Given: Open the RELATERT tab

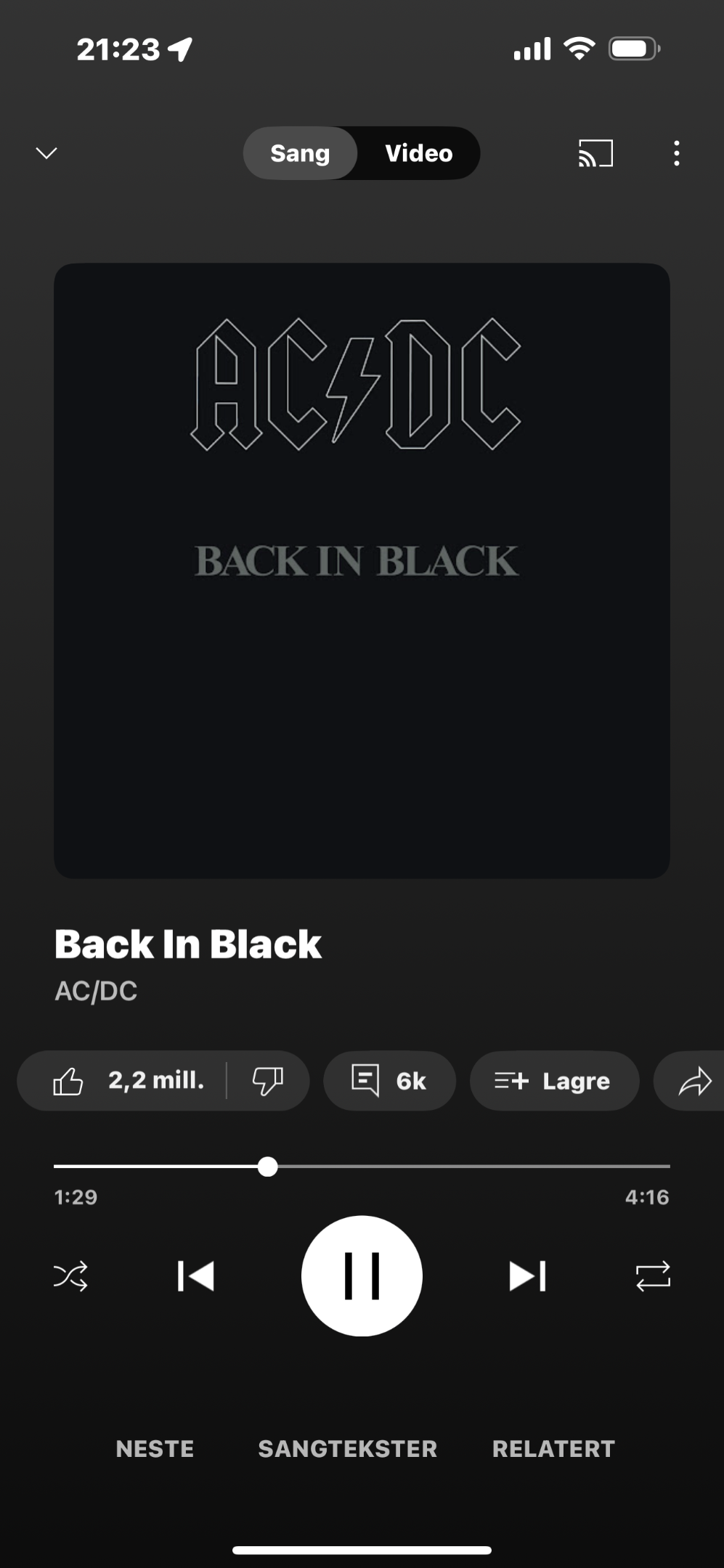Looking at the screenshot, I should [x=554, y=1449].
